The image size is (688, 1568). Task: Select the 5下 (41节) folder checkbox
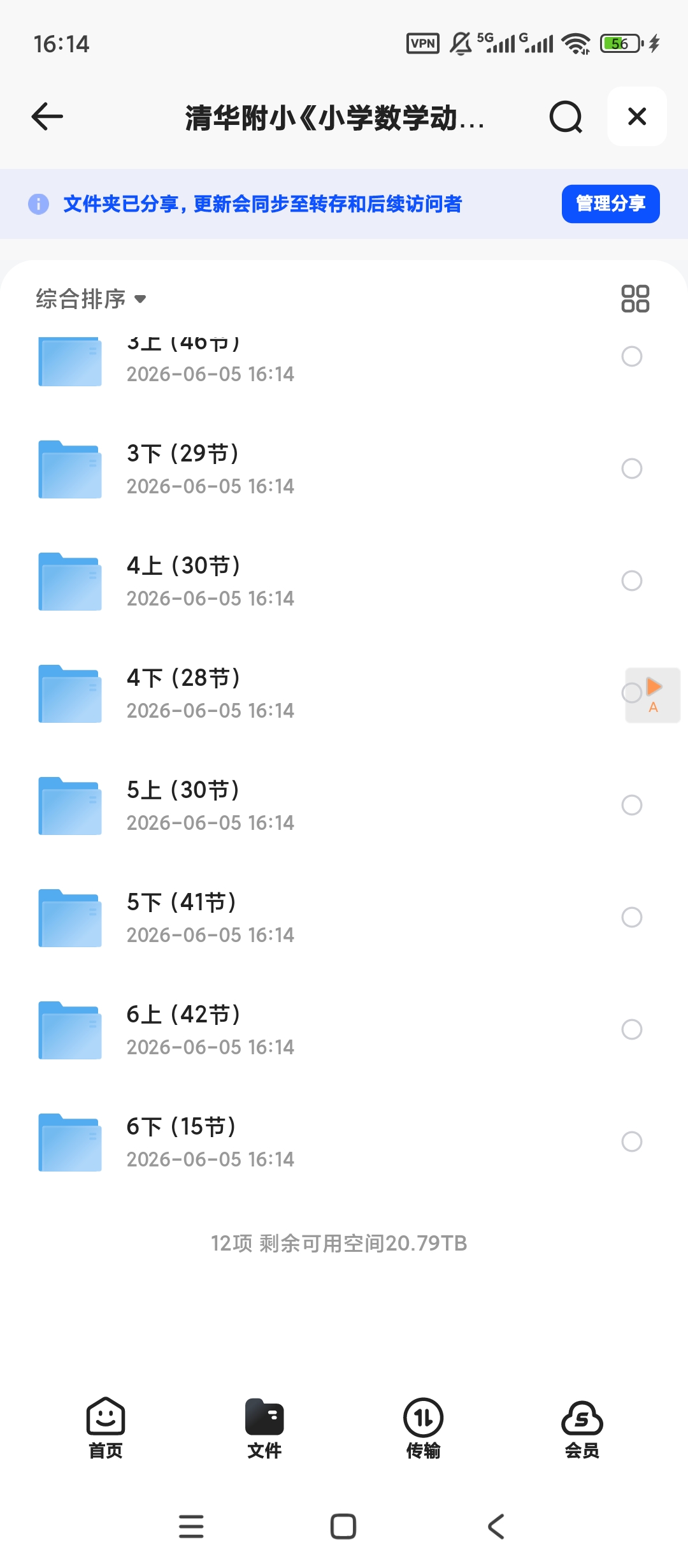point(631,917)
